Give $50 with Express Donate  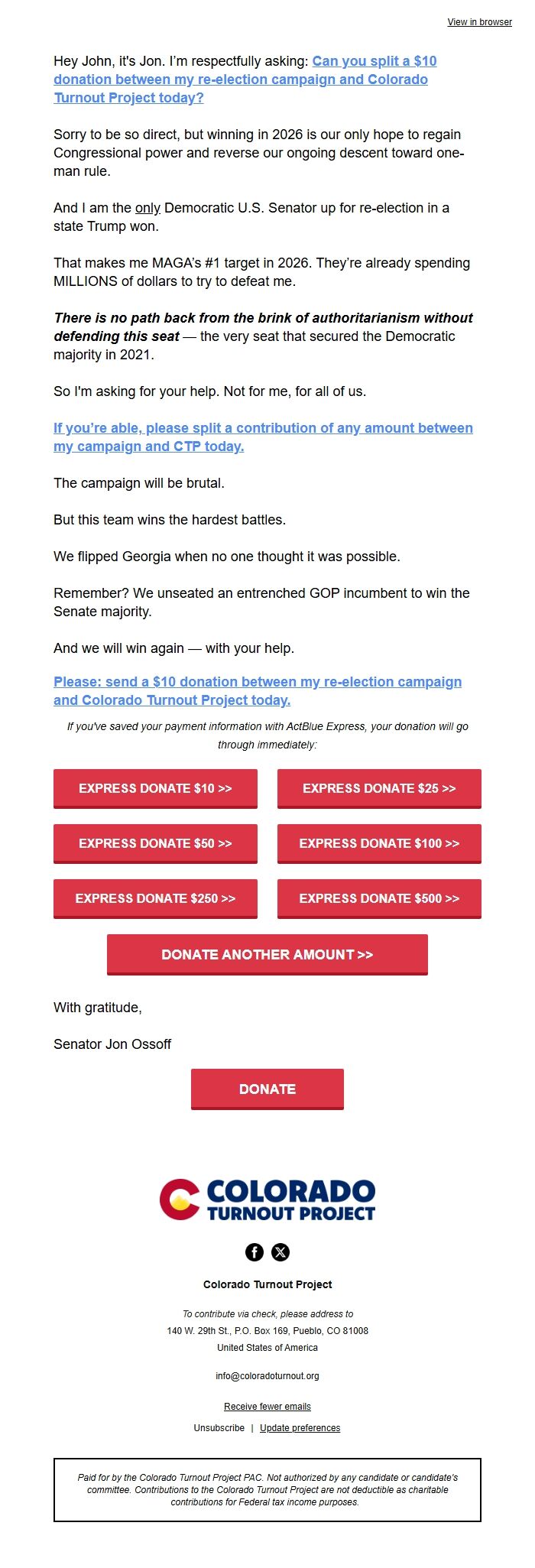pyautogui.click(x=155, y=843)
